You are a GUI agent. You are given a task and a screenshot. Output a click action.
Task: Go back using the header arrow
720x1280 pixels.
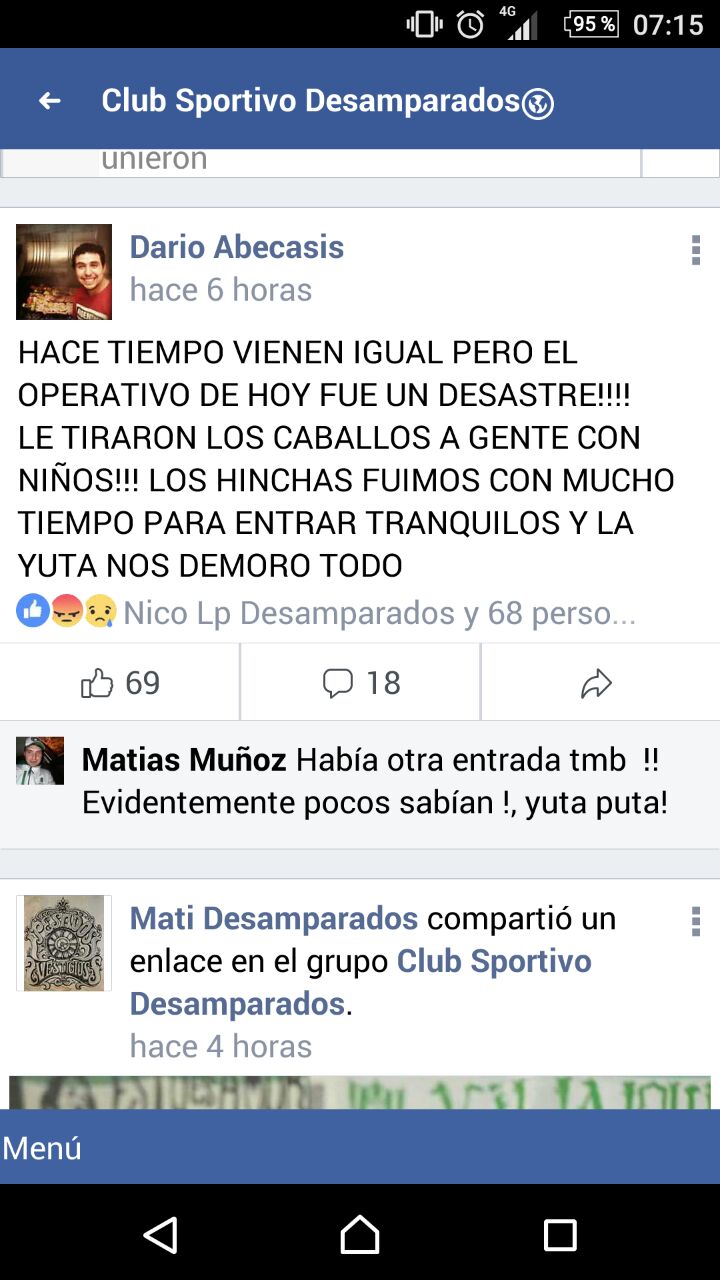point(49,101)
